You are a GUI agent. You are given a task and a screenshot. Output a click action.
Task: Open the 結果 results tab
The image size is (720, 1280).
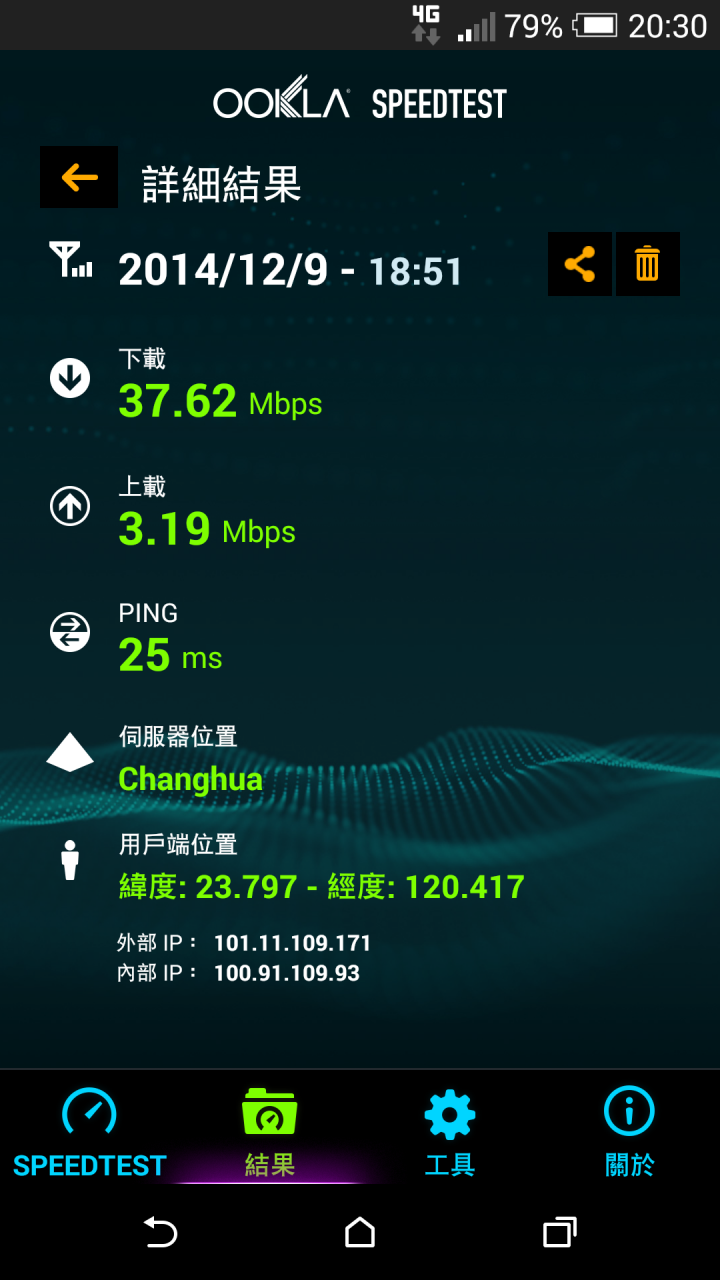click(270, 1130)
